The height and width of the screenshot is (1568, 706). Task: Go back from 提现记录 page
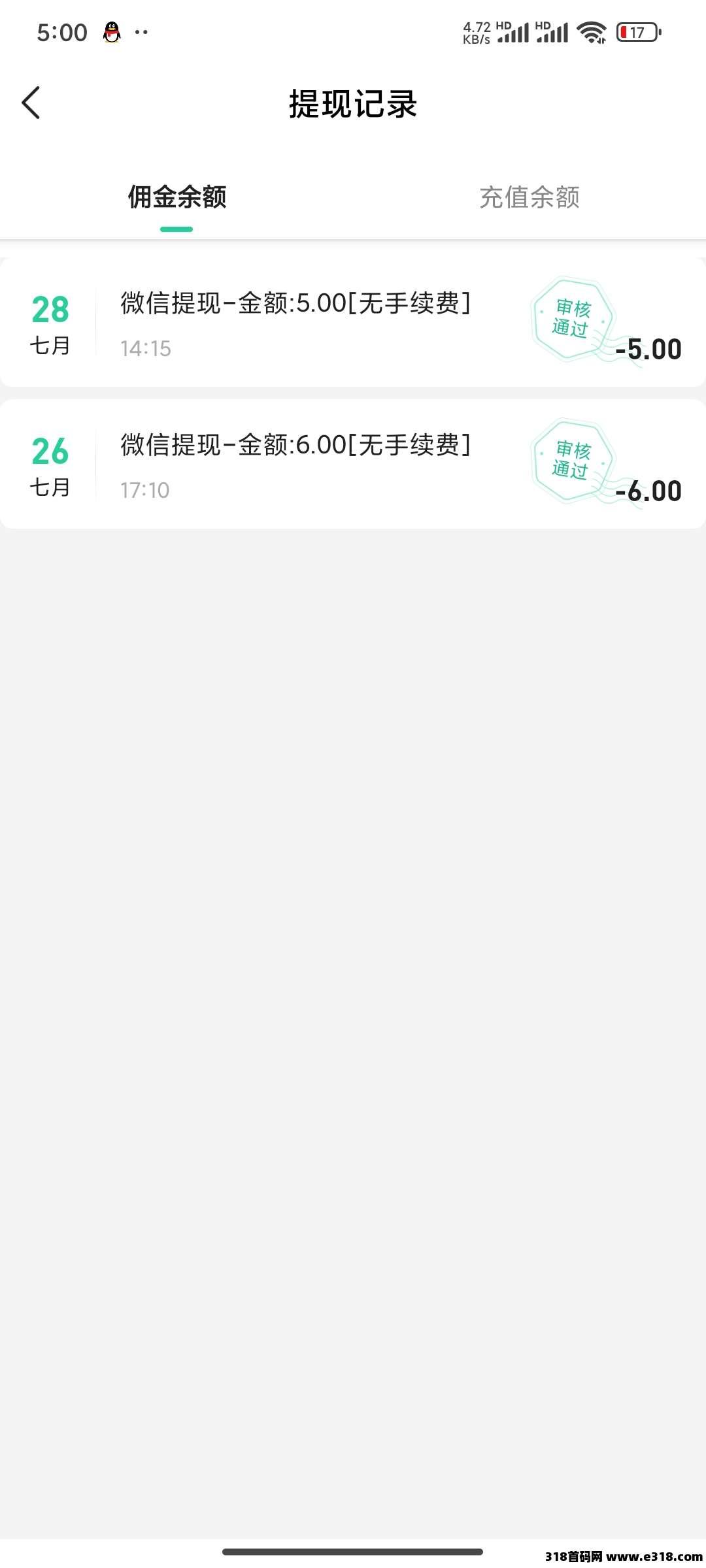(31, 103)
